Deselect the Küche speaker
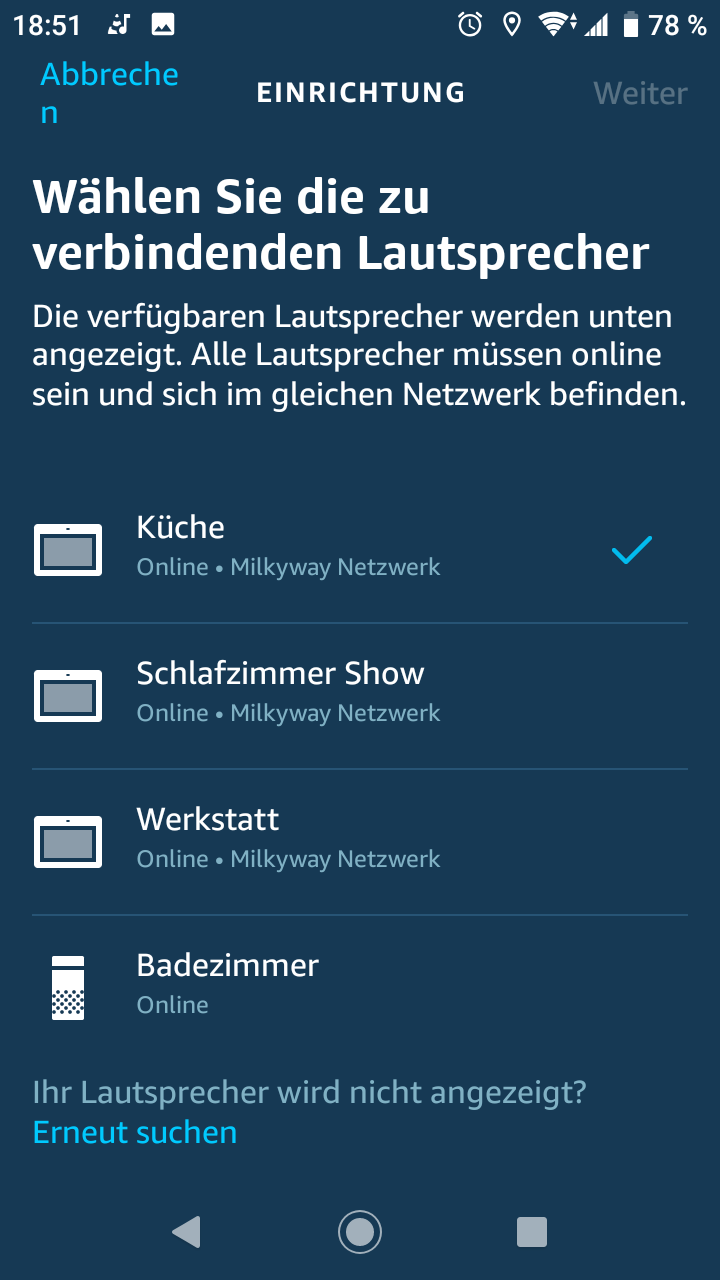This screenshot has height=1280, width=720. coord(360,549)
